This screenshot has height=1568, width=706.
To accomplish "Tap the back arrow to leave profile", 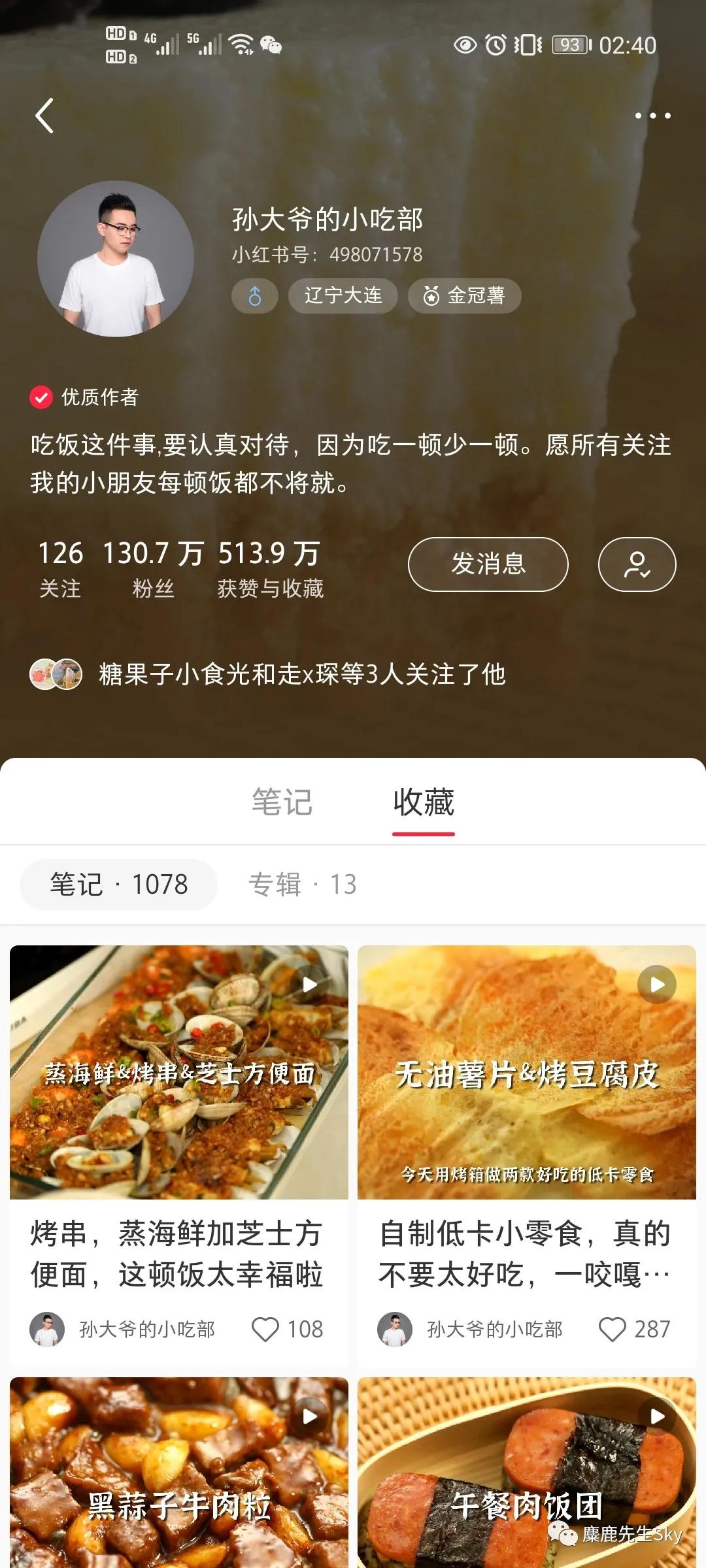I will [46, 116].
